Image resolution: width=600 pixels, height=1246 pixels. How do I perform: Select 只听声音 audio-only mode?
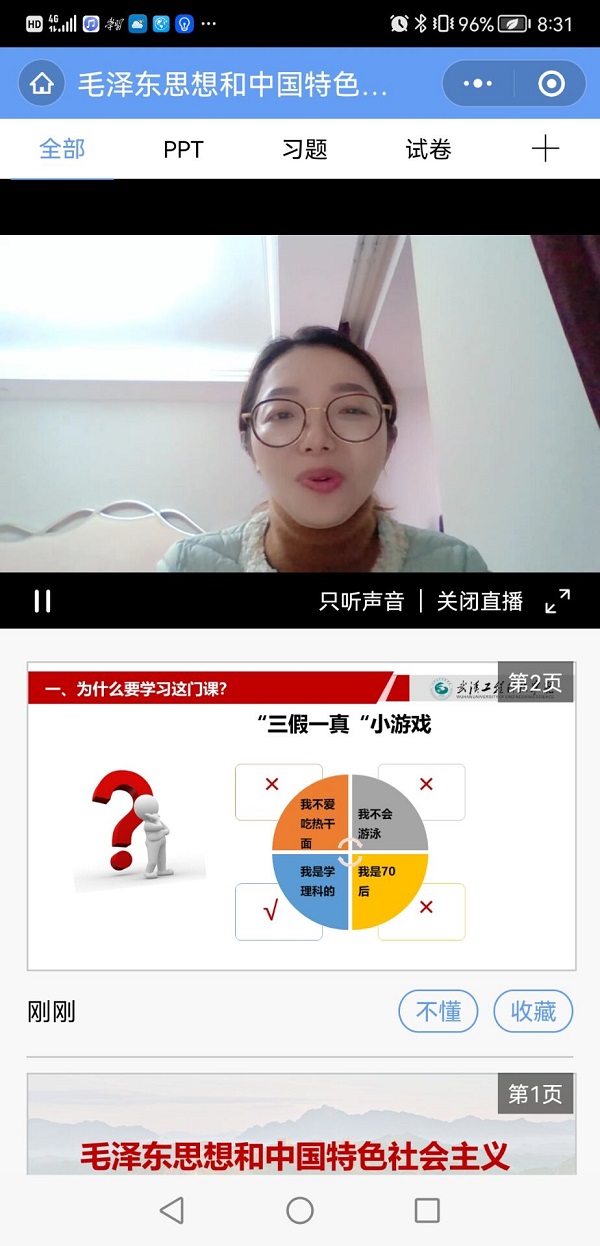click(x=361, y=601)
